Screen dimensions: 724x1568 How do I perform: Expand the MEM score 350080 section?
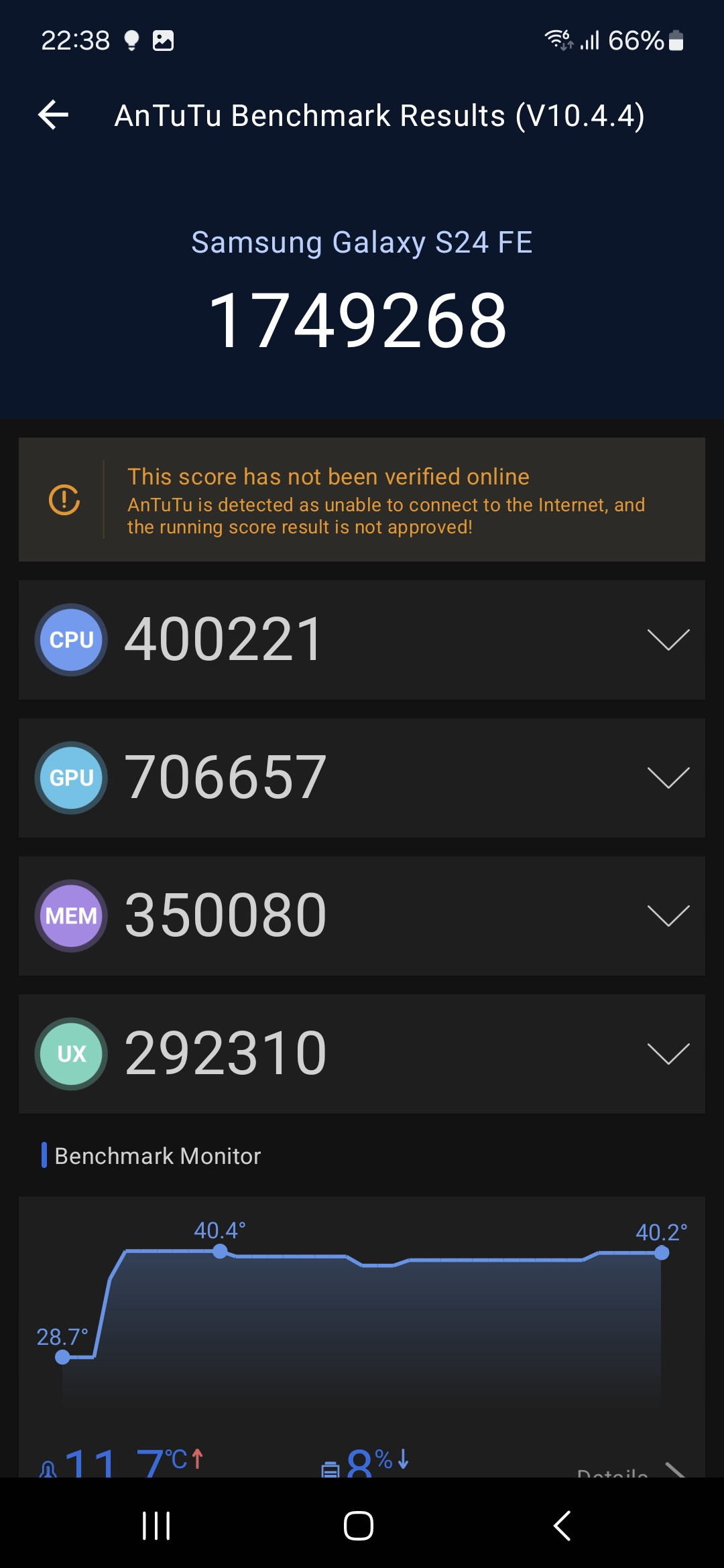click(x=362, y=916)
